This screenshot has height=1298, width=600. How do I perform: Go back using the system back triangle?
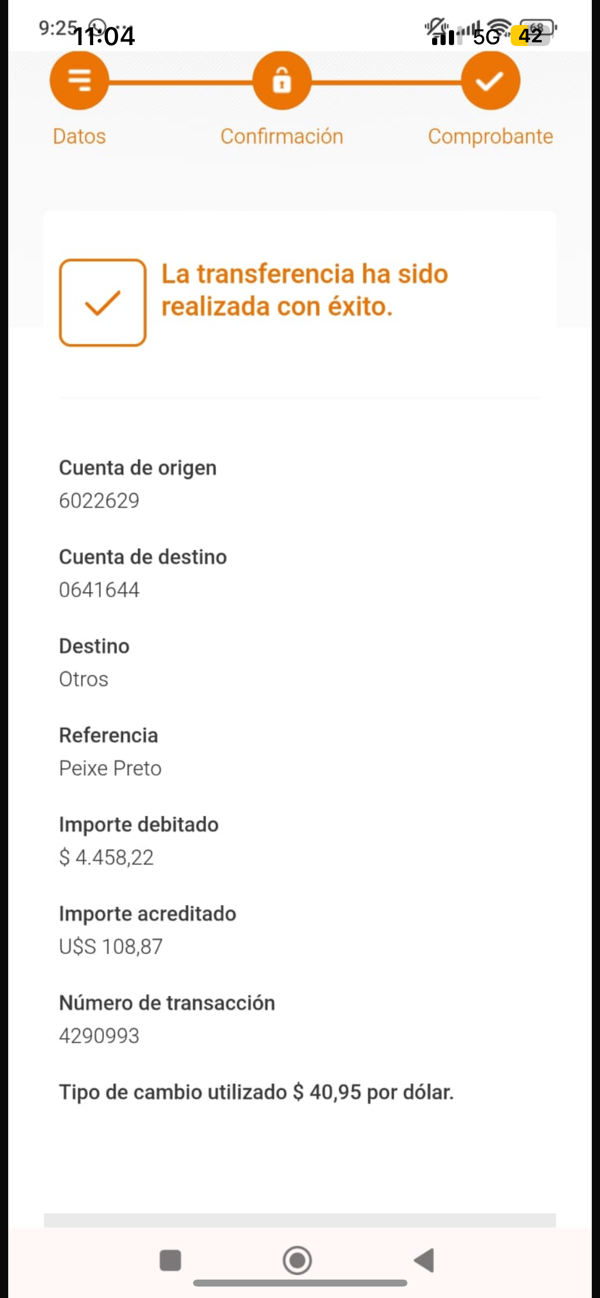[424, 1260]
